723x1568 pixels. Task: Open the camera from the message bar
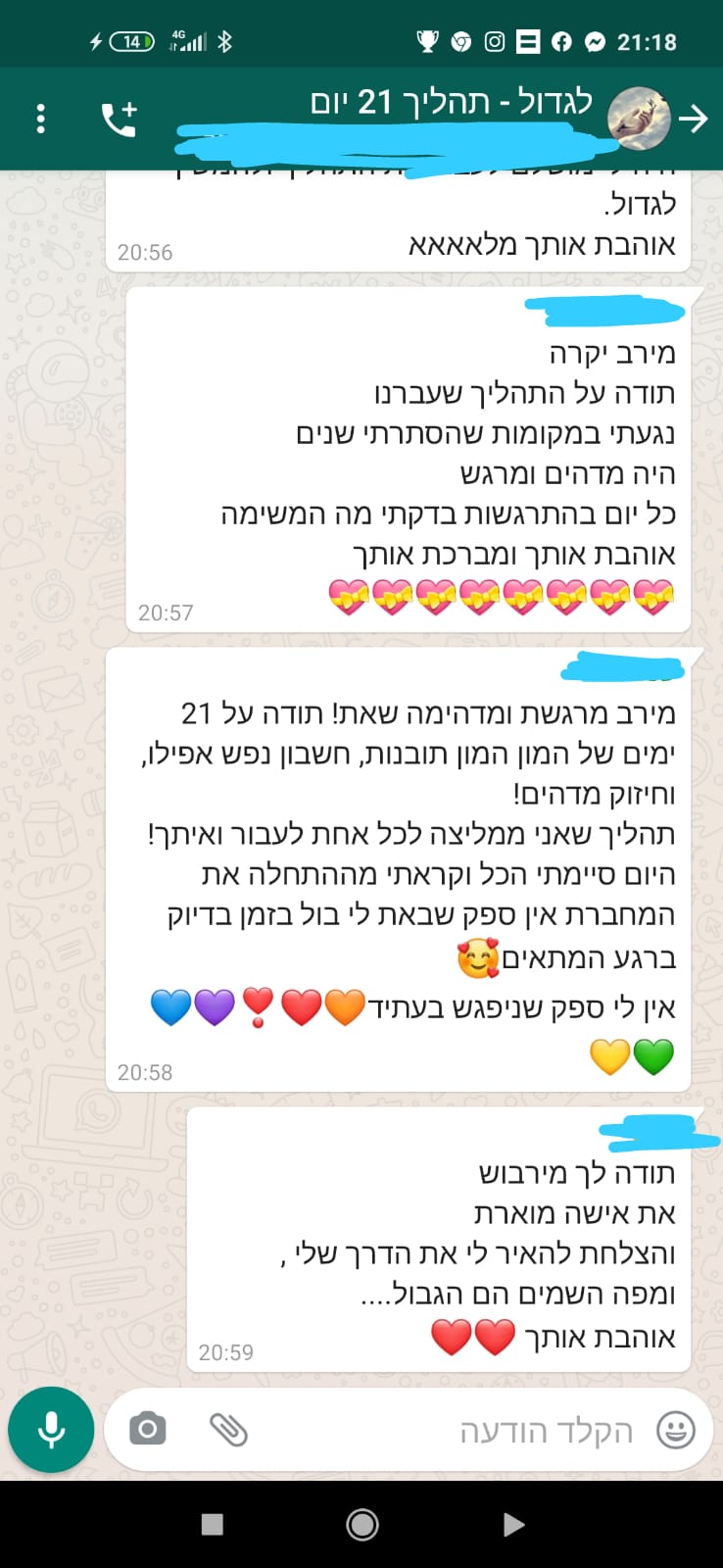pos(148,1429)
